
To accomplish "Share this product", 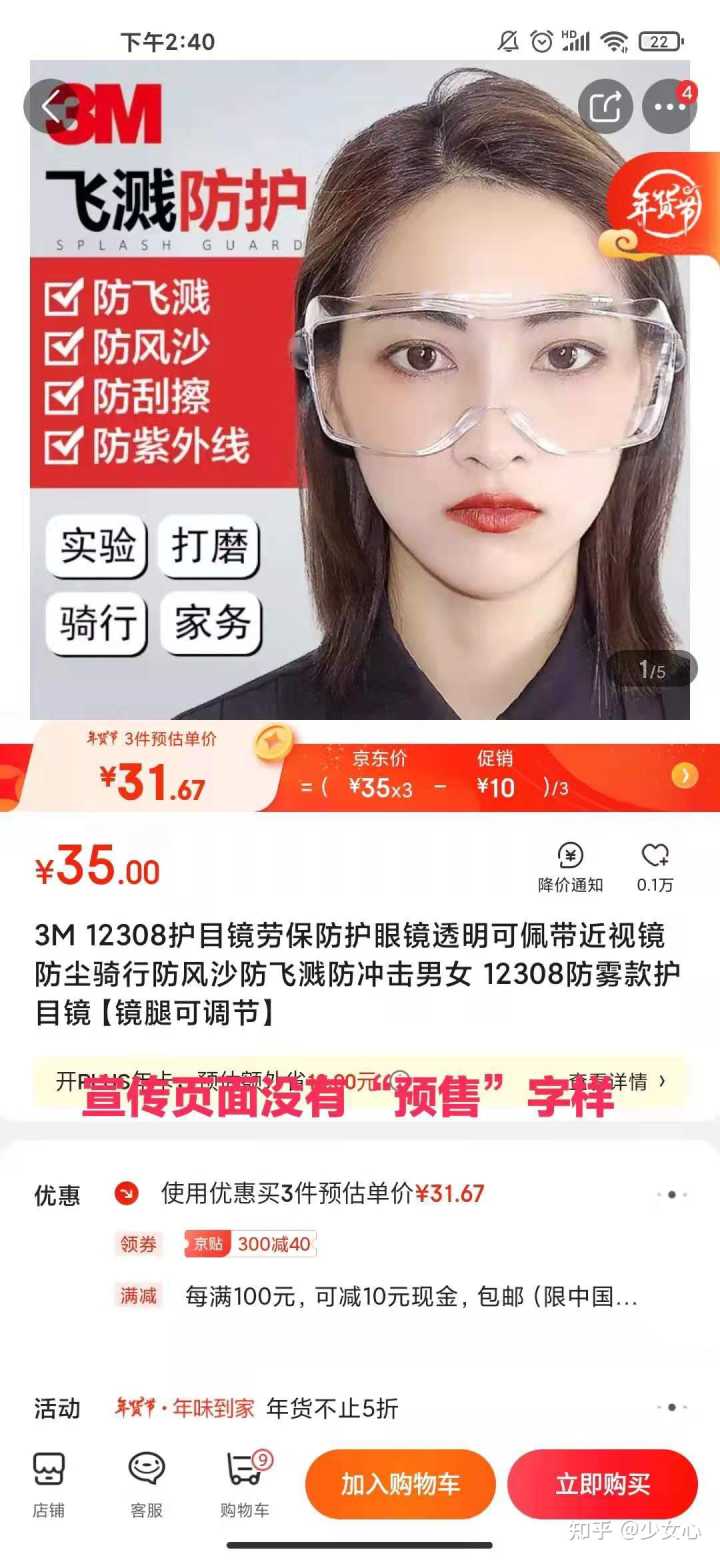I will pyautogui.click(x=605, y=106).
